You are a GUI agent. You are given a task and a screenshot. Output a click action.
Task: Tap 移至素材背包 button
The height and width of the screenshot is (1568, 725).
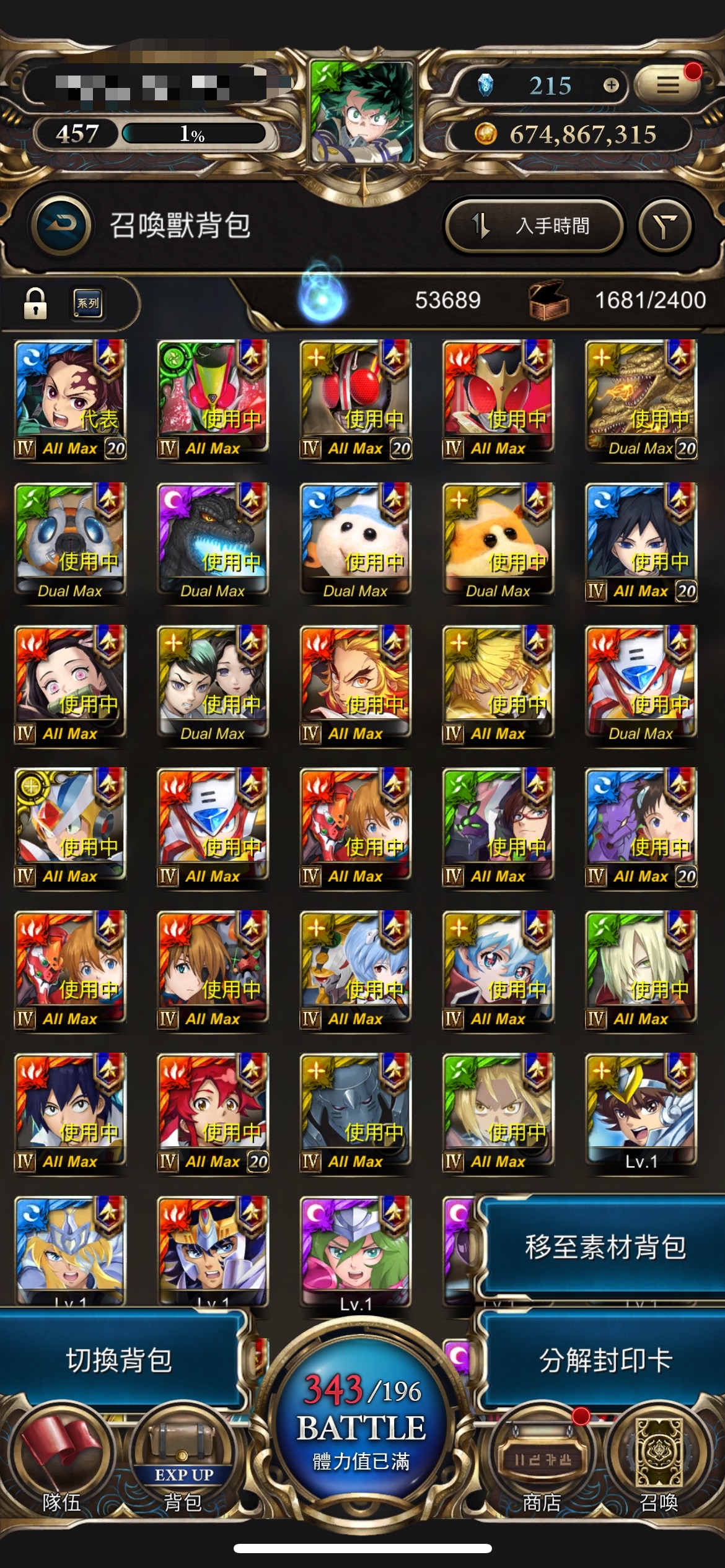[604, 1246]
